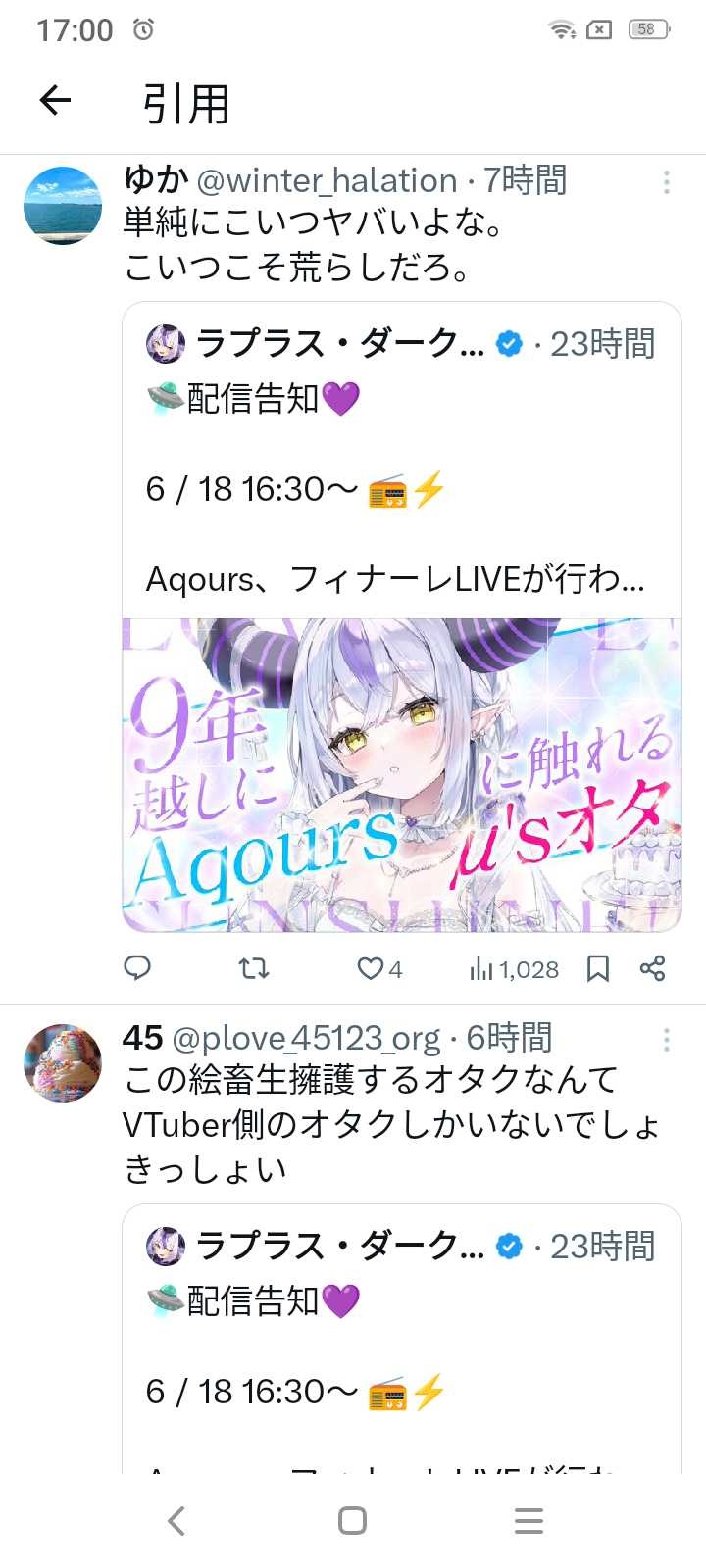706x1568 pixels.
Task: Repost ゆか's quote post
Action: click(x=254, y=968)
